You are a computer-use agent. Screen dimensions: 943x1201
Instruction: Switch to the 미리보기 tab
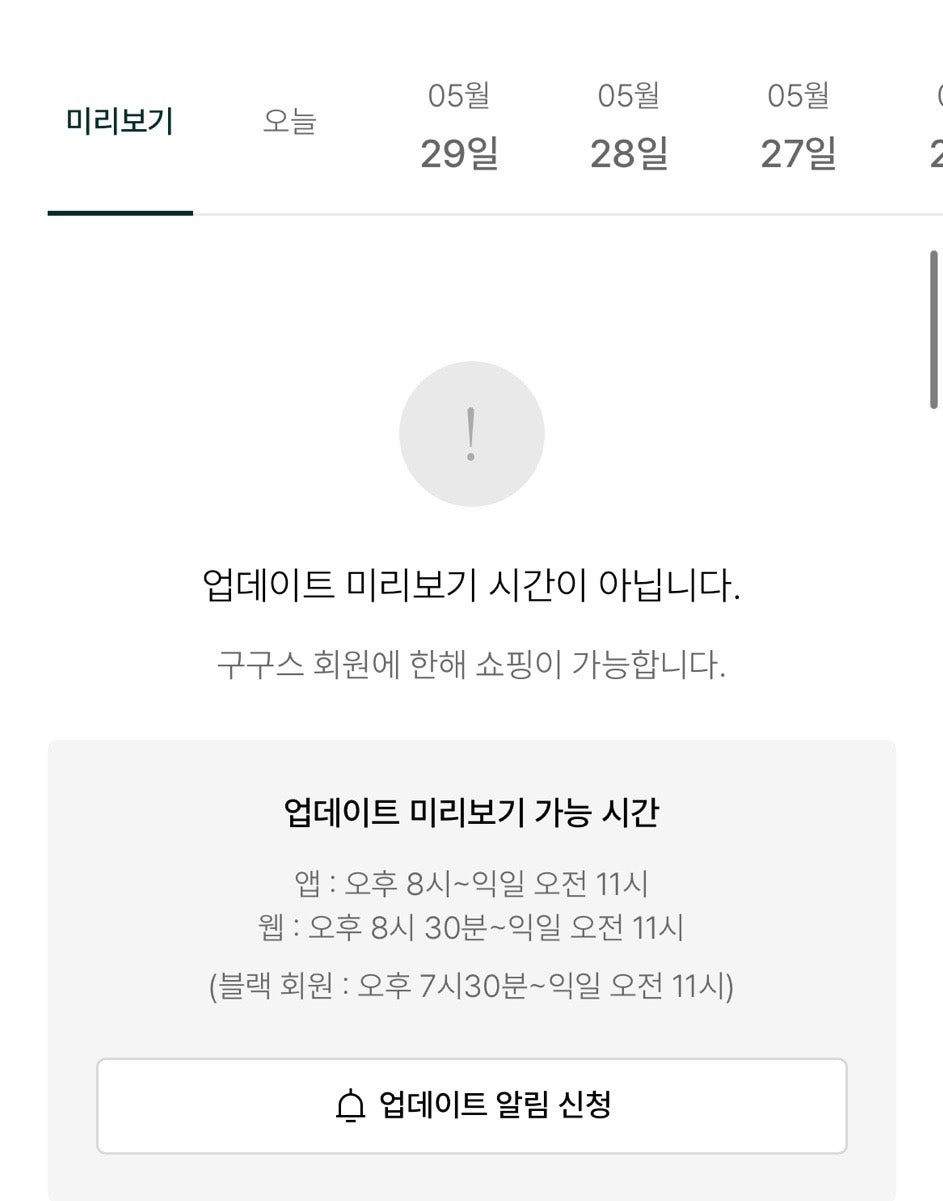(120, 123)
